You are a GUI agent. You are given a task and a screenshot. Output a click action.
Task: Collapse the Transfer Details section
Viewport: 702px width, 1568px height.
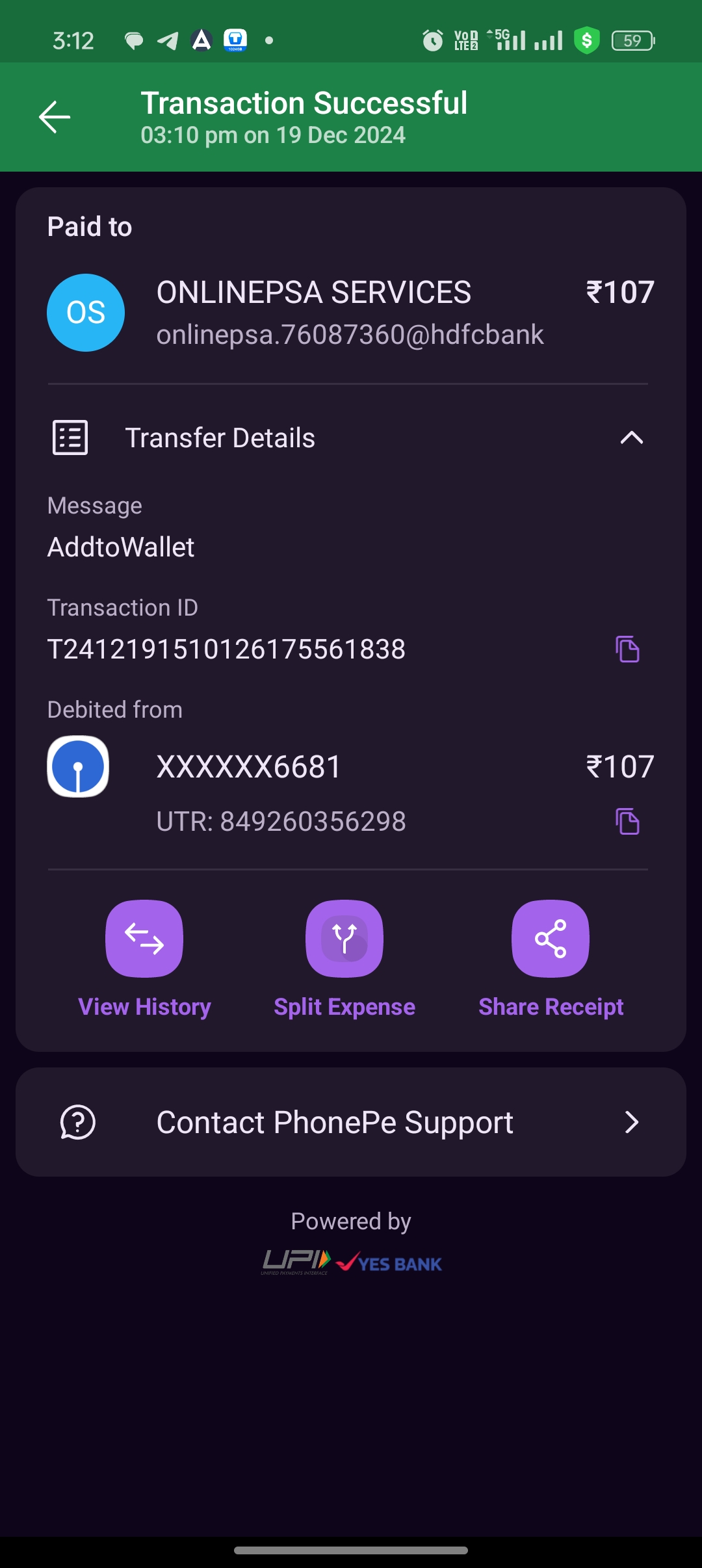(631, 438)
